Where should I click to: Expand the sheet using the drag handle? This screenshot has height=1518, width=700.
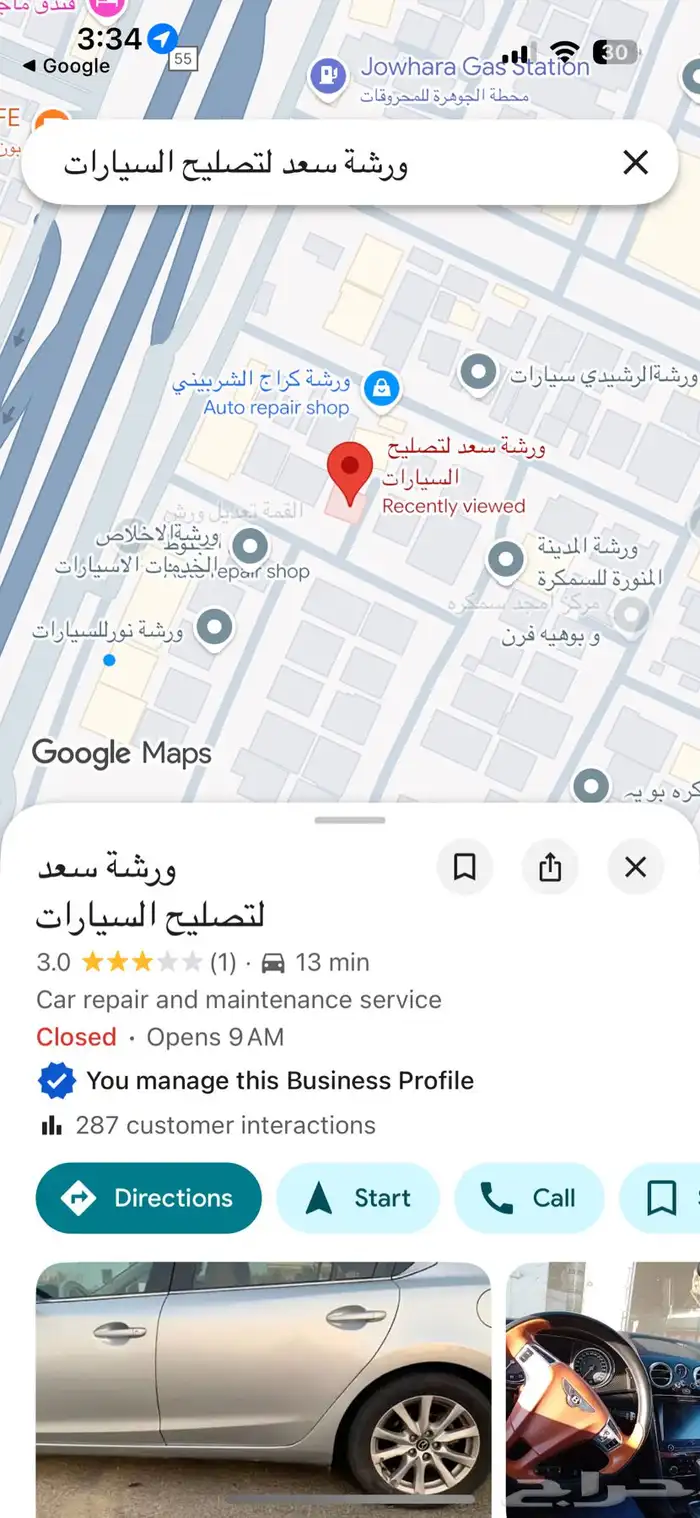[x=350, y=820]
